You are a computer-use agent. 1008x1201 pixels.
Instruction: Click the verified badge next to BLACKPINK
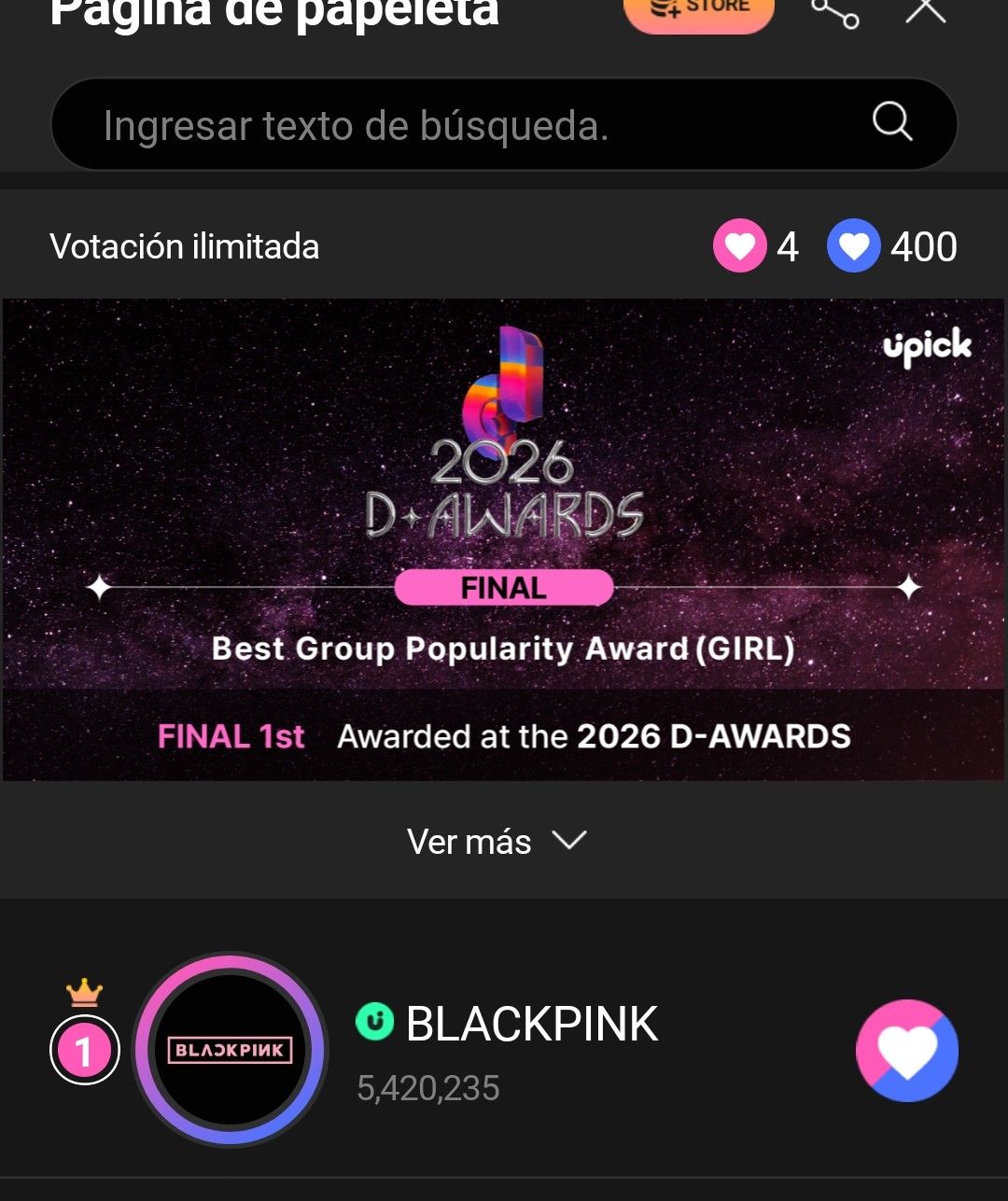click(377, 1021)
